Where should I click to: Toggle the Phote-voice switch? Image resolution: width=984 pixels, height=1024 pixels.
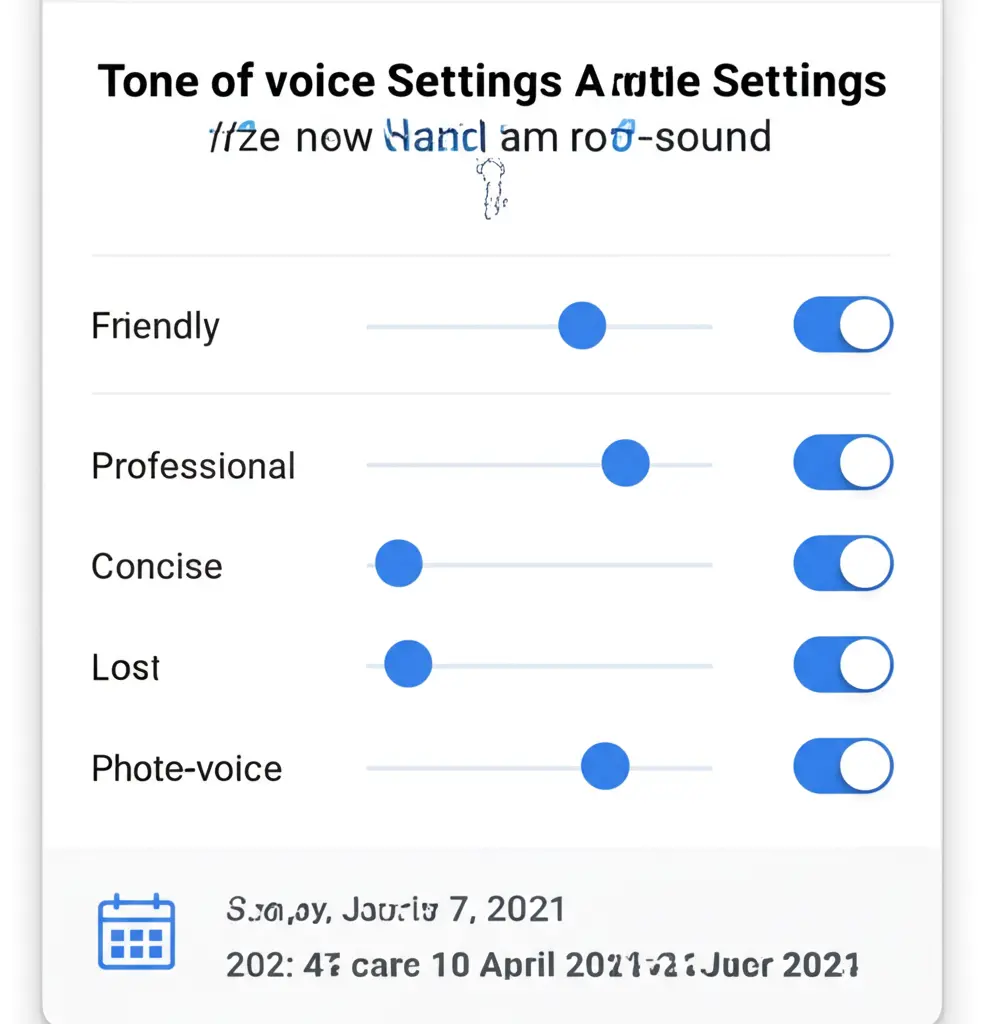pyautogui.click(x=842, y=767)
